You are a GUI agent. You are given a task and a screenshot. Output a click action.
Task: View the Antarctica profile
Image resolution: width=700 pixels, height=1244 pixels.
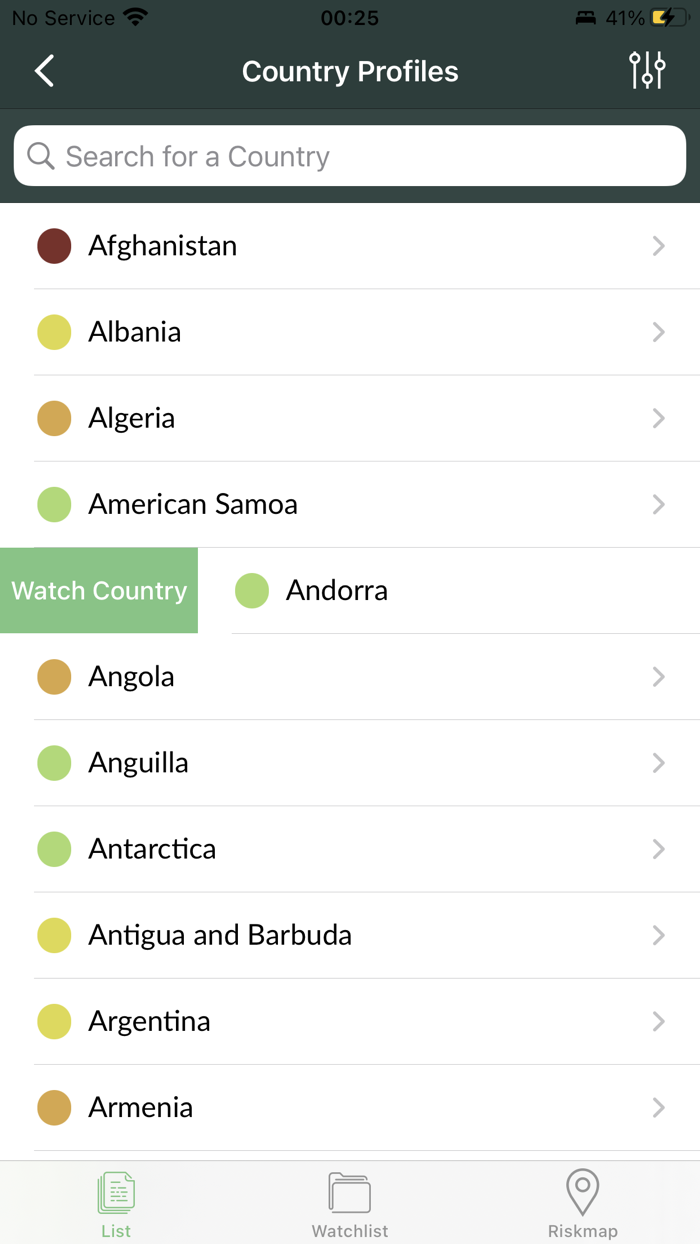tap(350, 848)
